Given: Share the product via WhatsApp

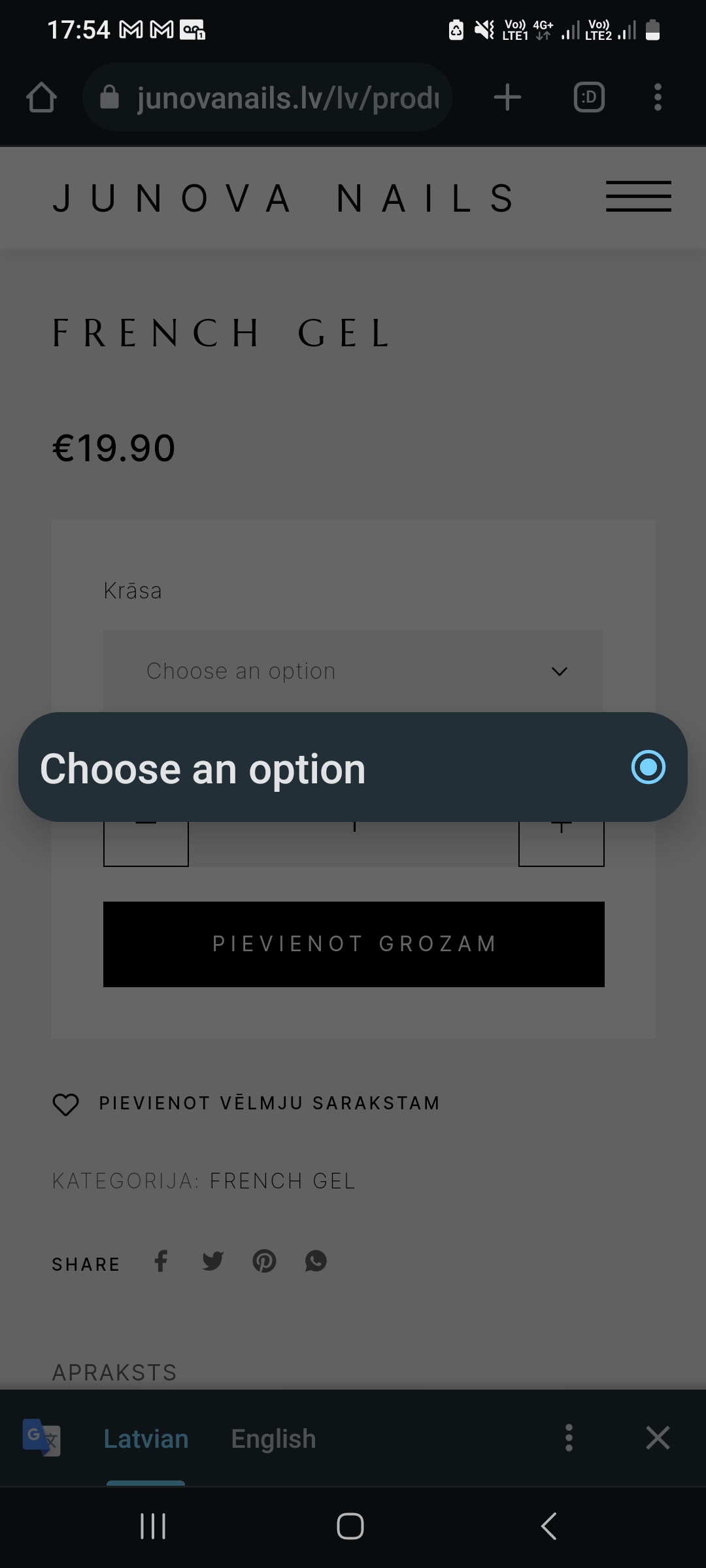Looking at the screenshot, I should [316, 1261].
